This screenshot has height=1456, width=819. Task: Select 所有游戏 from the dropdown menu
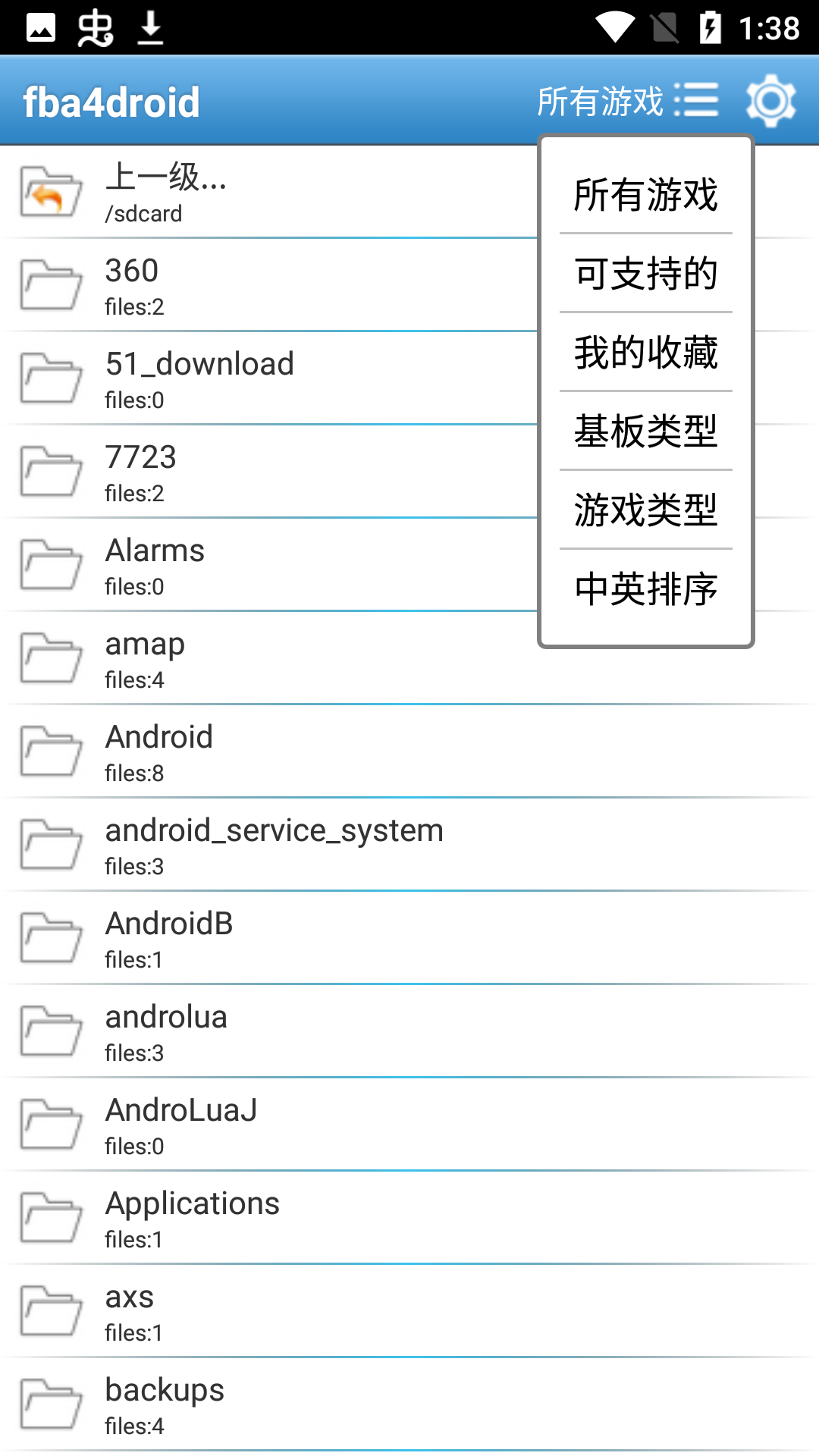point(645,194)
